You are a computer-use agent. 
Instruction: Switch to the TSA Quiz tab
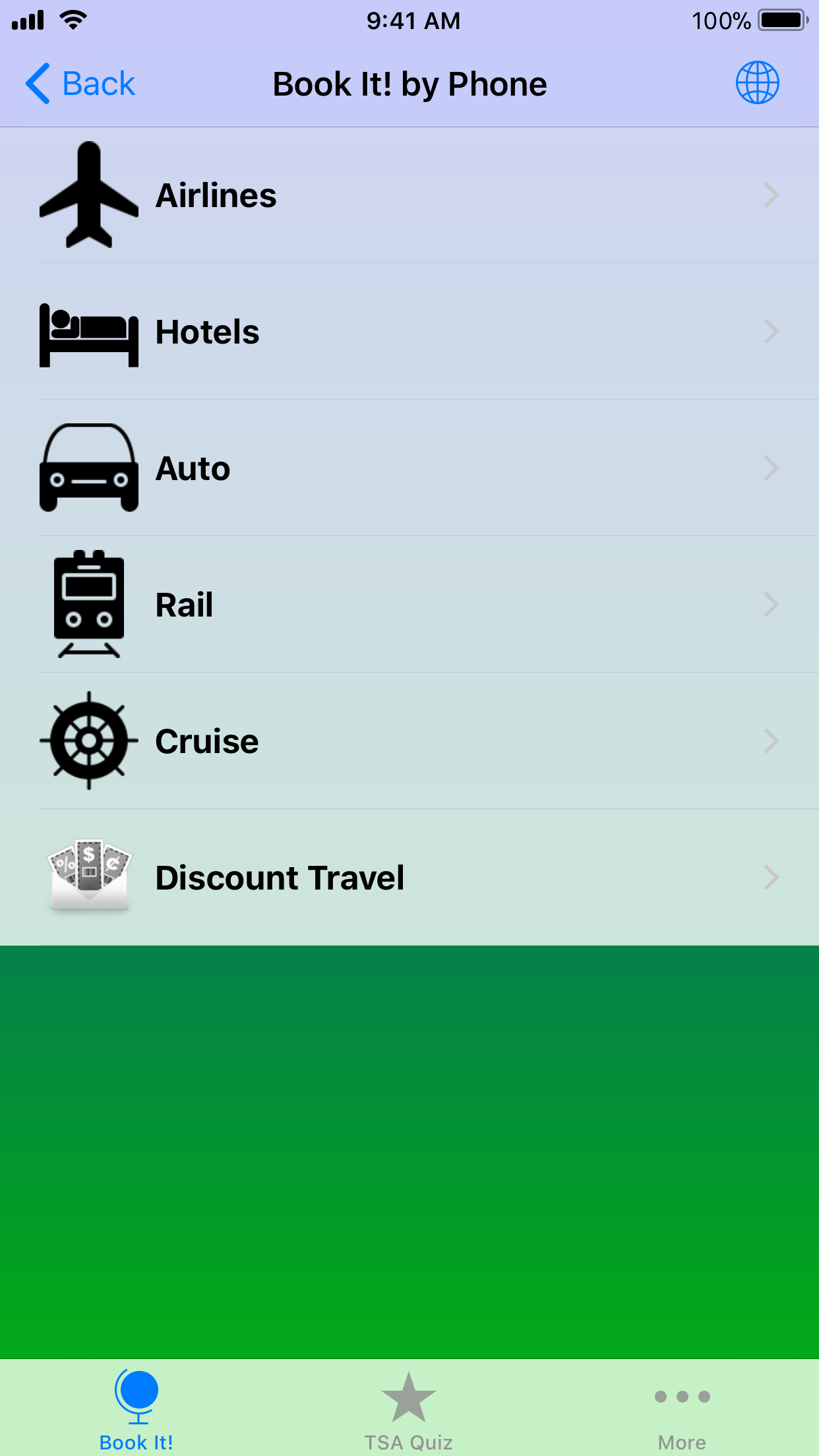(x=409, y=1409)
